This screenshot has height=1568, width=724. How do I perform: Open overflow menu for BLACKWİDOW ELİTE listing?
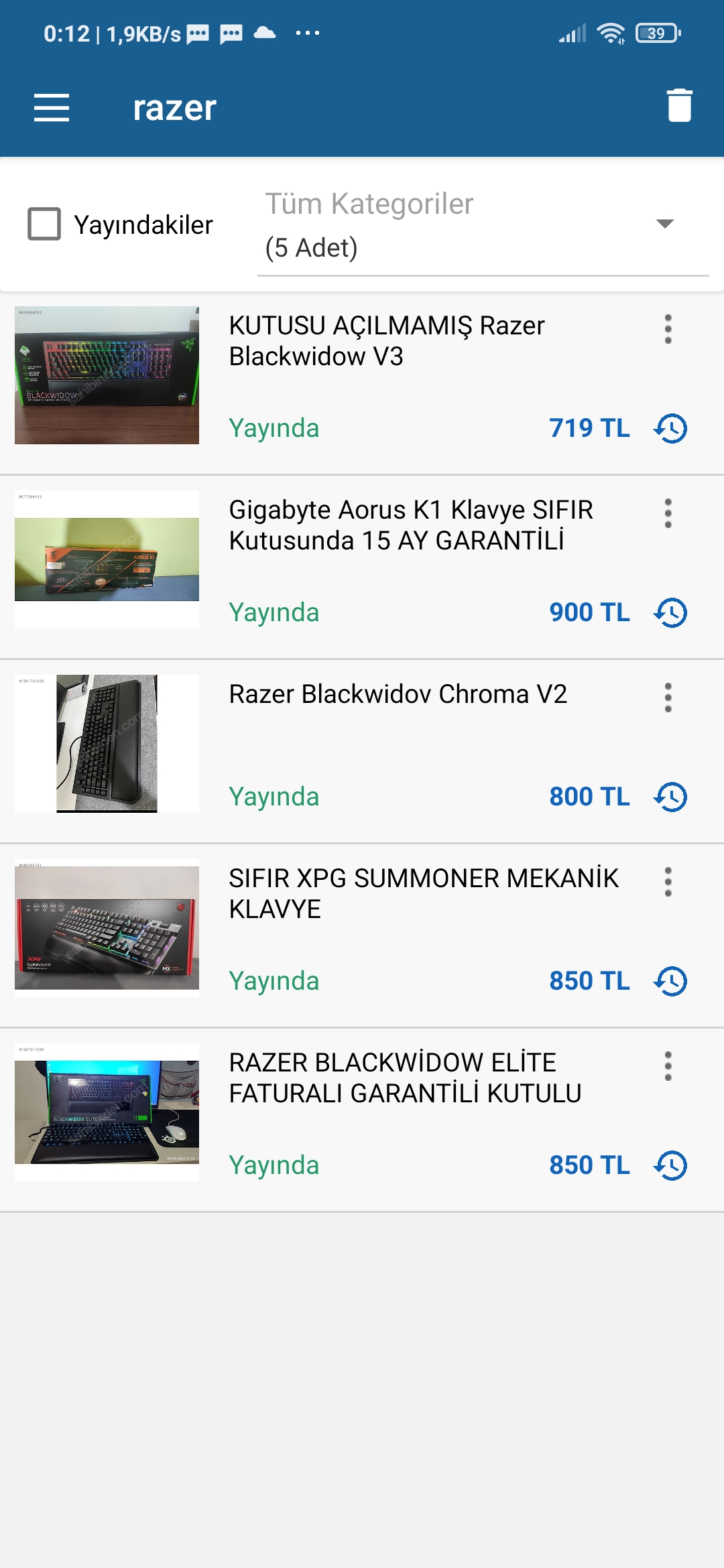[668, 1066]
